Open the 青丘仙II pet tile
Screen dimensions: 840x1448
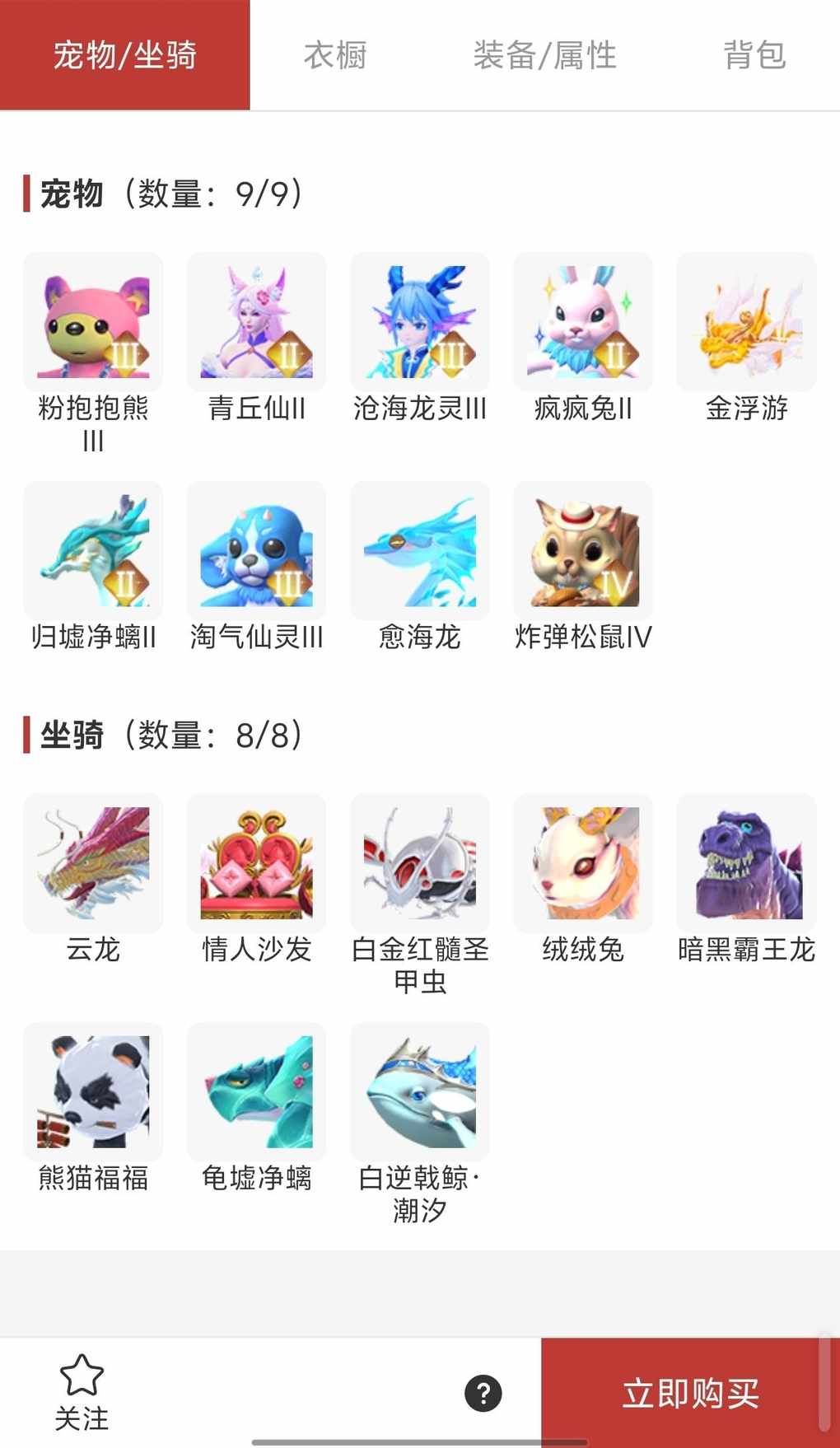click(x=256, y=322)
